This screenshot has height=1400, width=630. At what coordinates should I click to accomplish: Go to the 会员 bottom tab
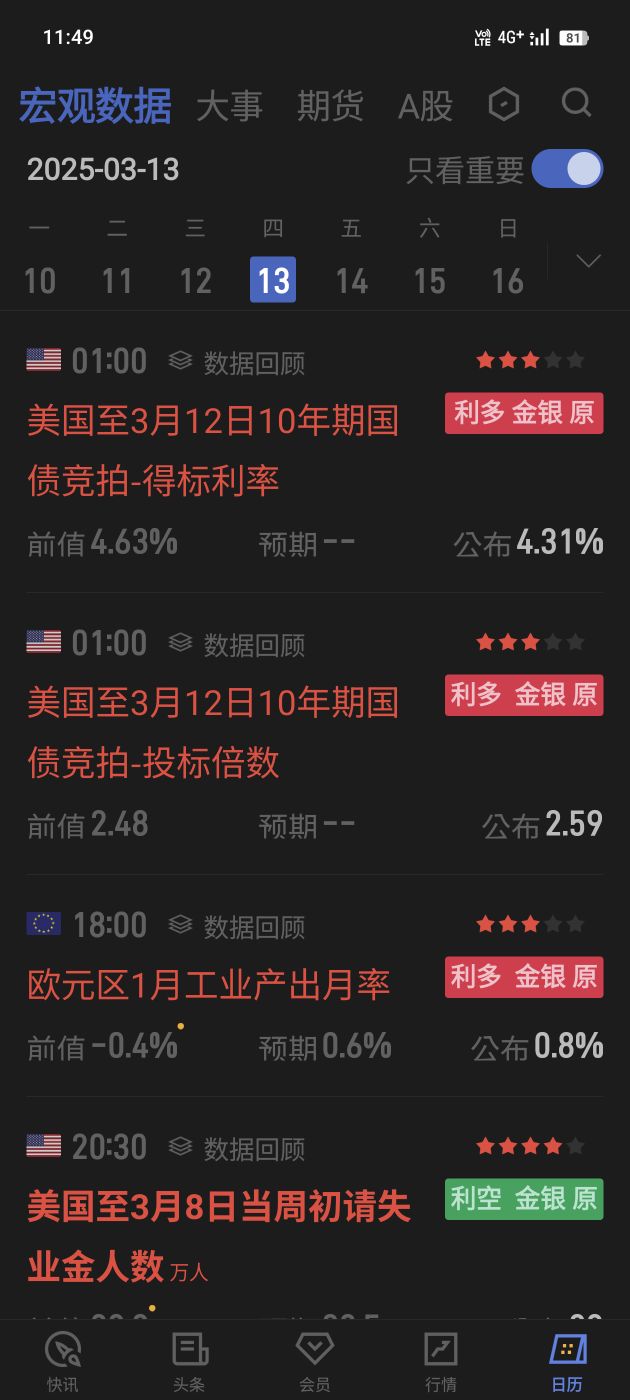click(315, 1361)
